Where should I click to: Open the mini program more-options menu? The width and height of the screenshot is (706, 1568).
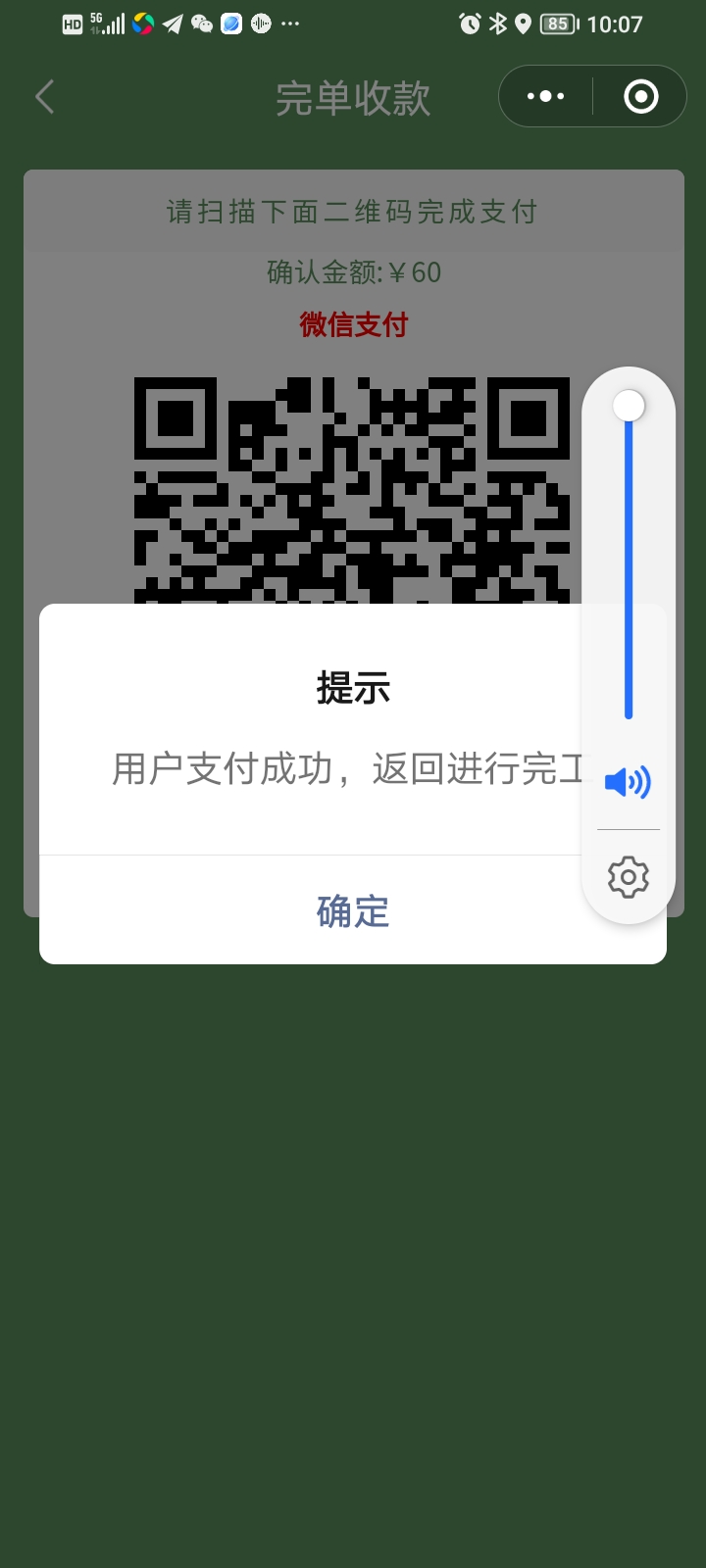545,96
